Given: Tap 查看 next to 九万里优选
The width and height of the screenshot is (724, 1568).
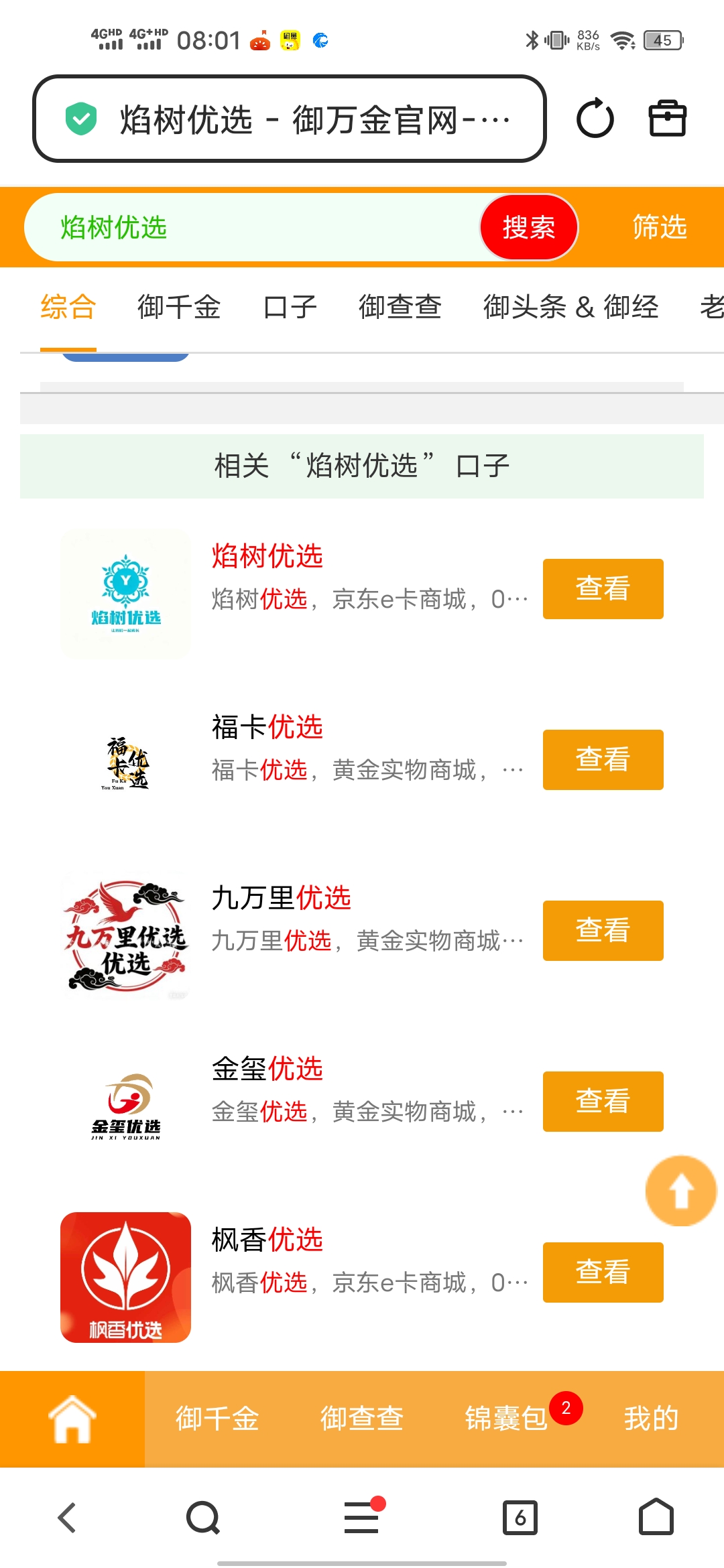Looking at the screenshot, I should [x=603, y=930].
